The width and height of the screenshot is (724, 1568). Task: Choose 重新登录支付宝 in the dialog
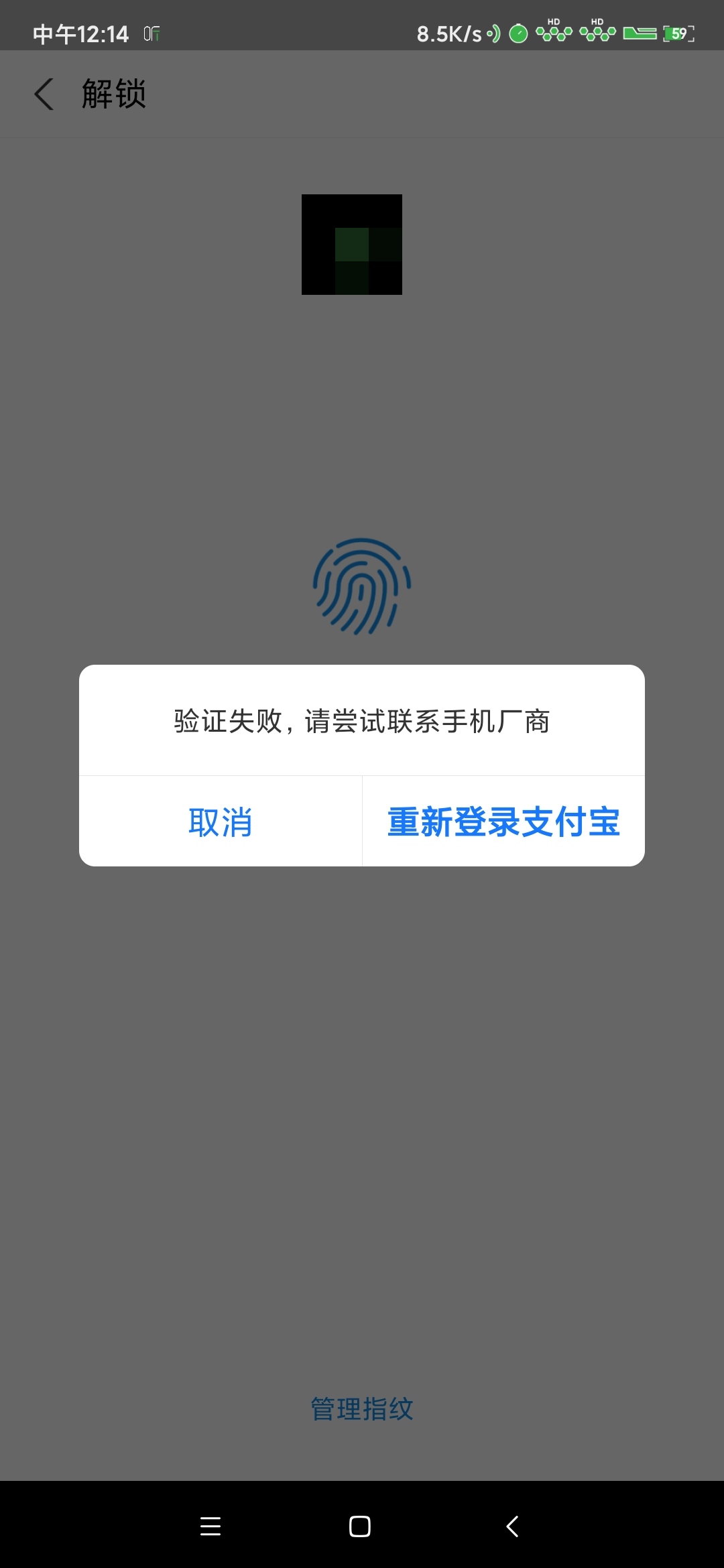(x=503, y=822)
